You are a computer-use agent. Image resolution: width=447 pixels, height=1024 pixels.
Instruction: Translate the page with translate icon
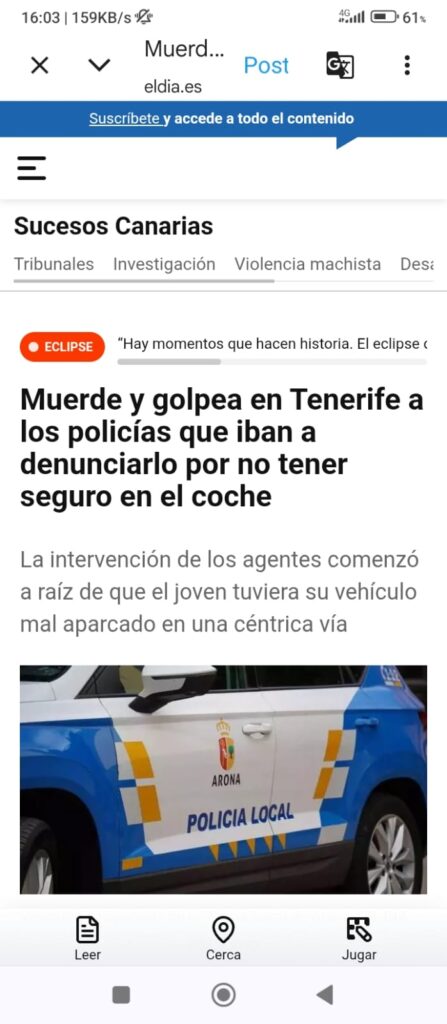tap(340, 65)
